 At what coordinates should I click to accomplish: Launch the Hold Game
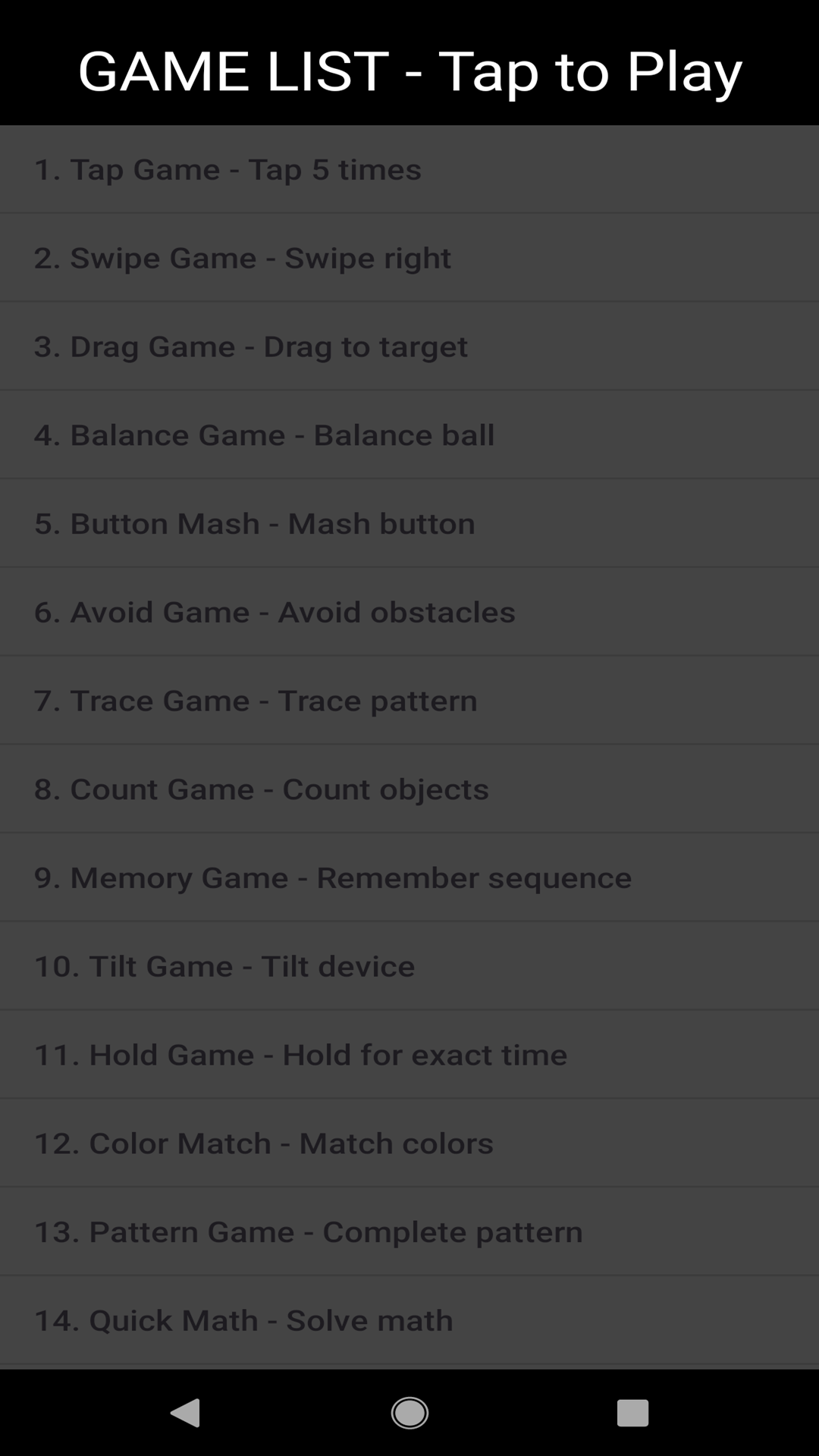(409, 1055)
